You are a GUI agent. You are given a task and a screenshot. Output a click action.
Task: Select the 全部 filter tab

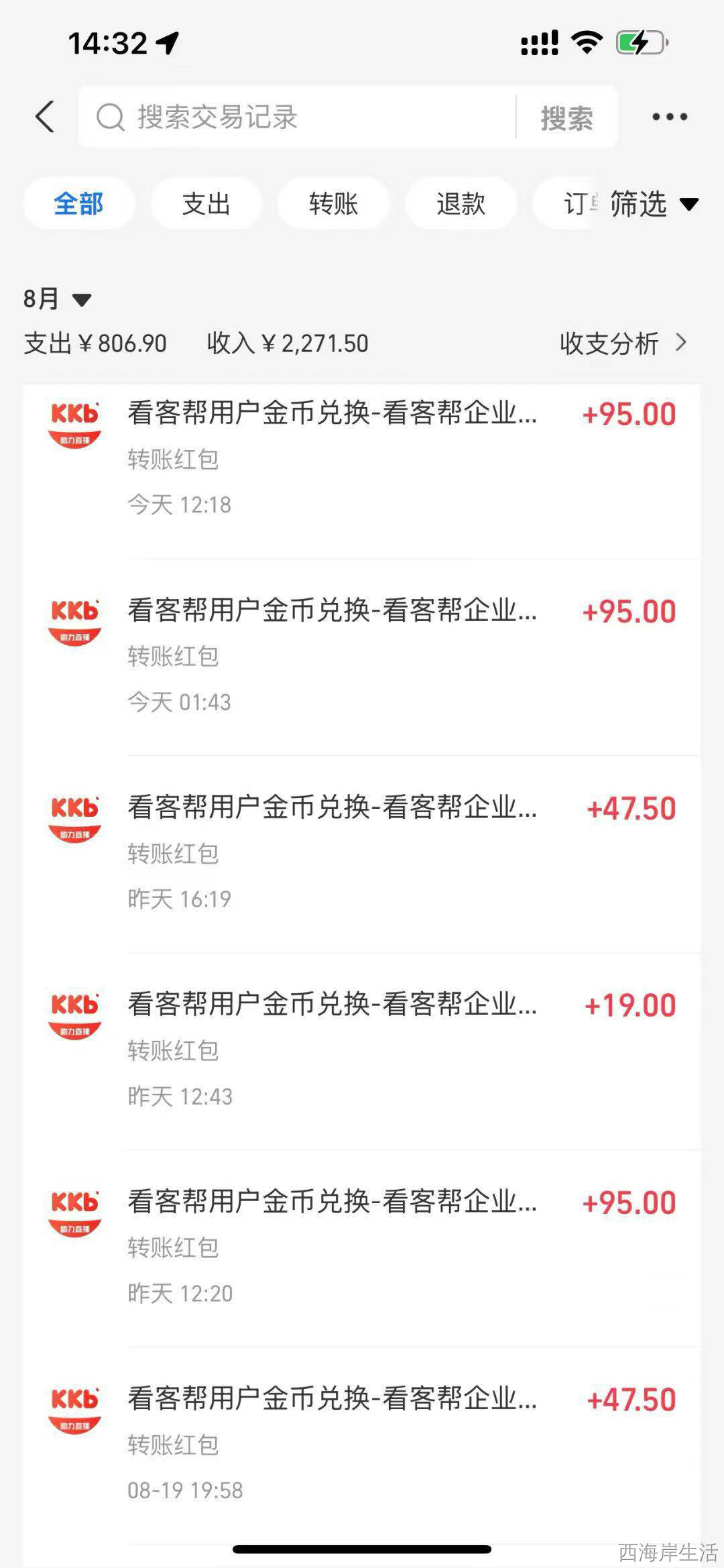click(79, 203)
